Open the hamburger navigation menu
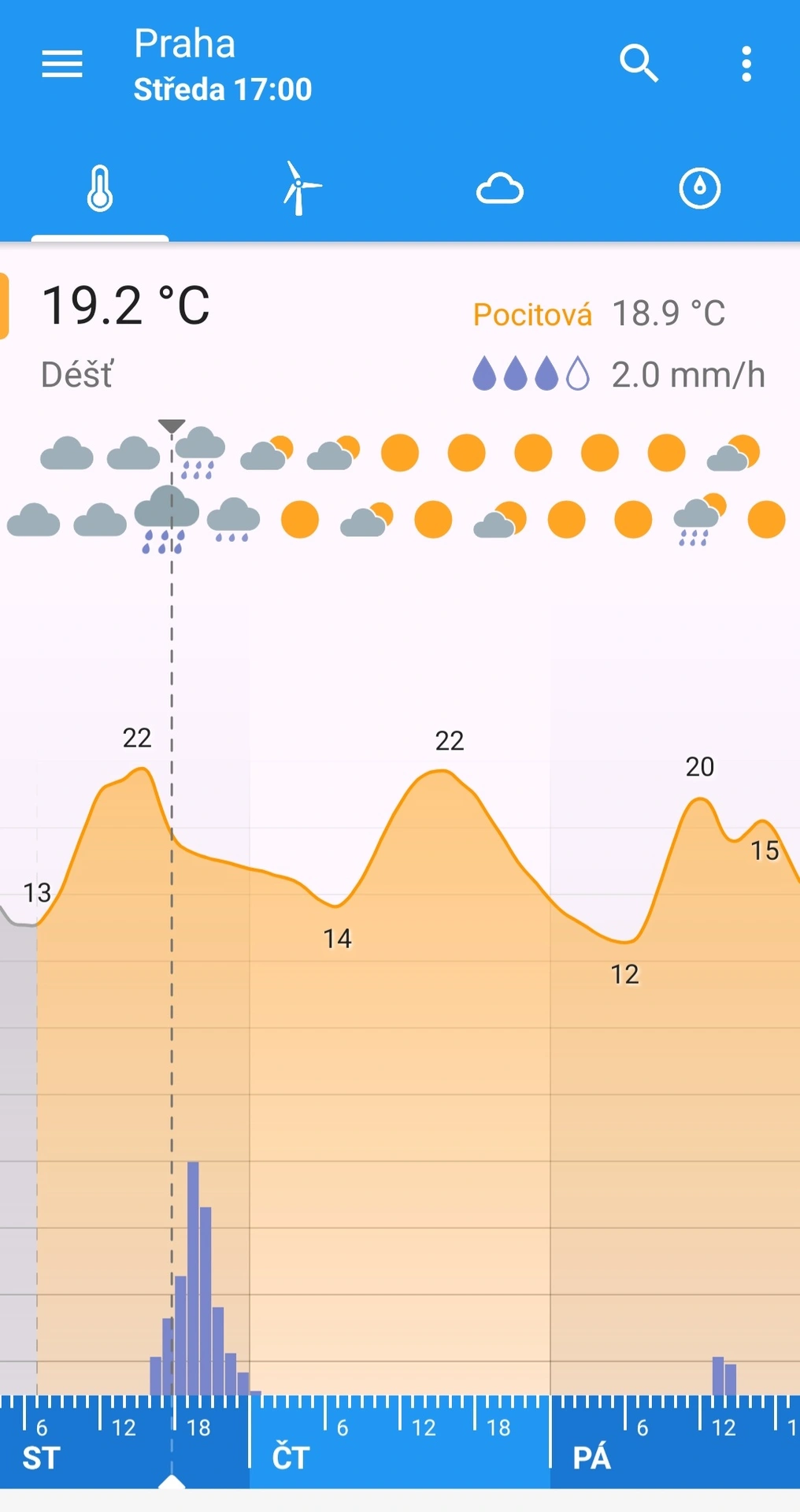Screen dimensions: 800x1512 click(62, 64)
